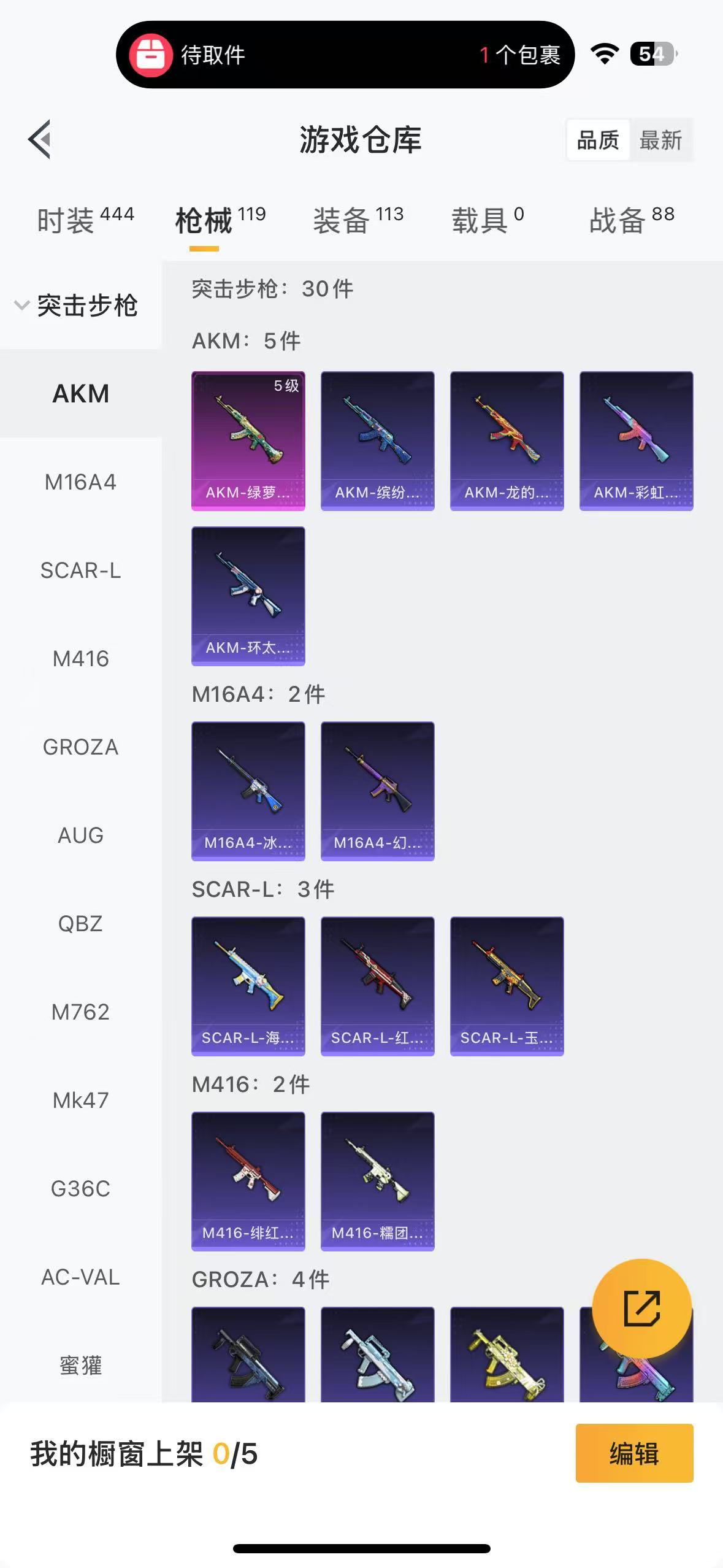723x1568 pixels.
Task: Select M16A4 in the side list
Action: click(80, 482)
